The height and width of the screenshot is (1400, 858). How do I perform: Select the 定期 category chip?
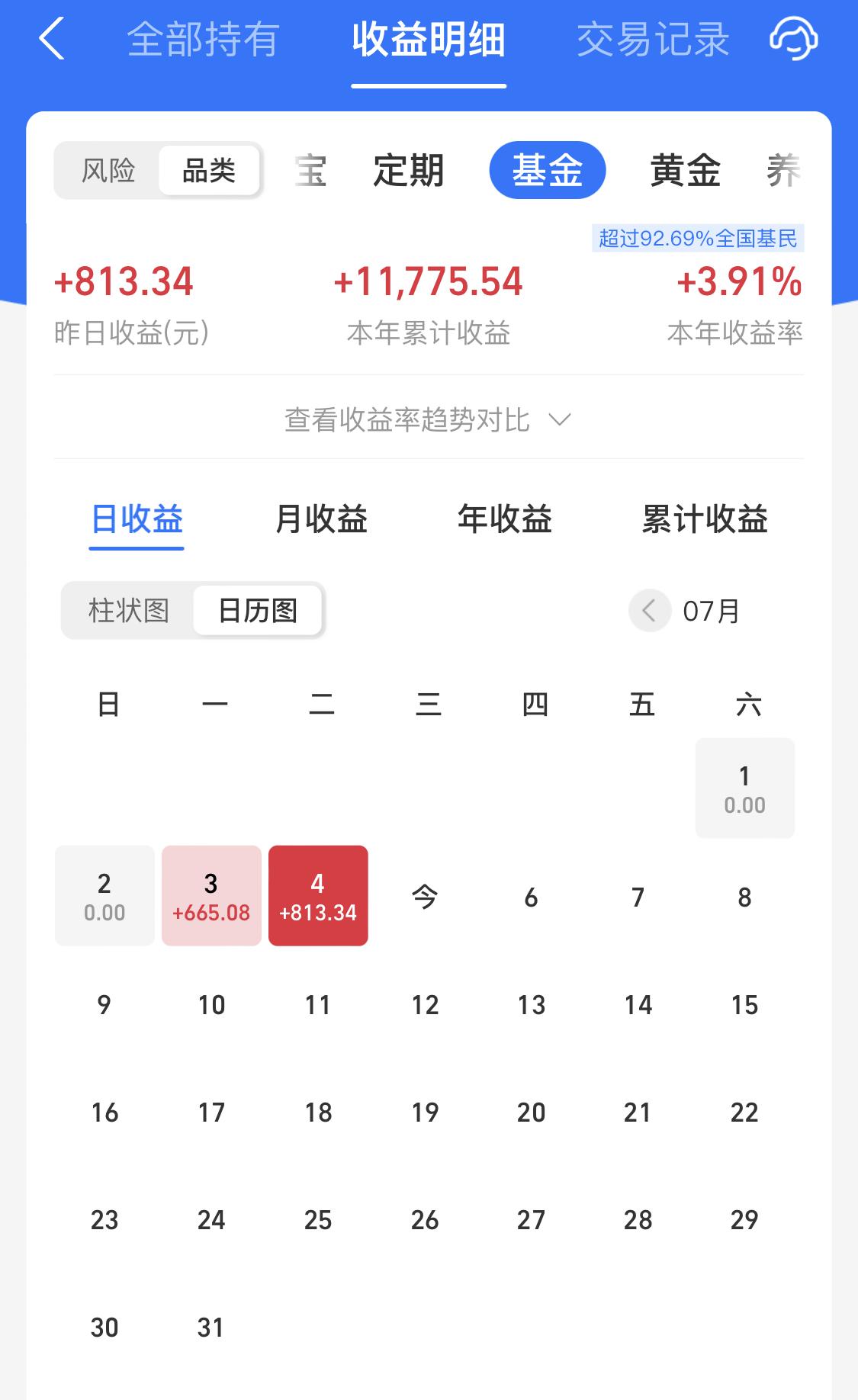pos(408,170)
